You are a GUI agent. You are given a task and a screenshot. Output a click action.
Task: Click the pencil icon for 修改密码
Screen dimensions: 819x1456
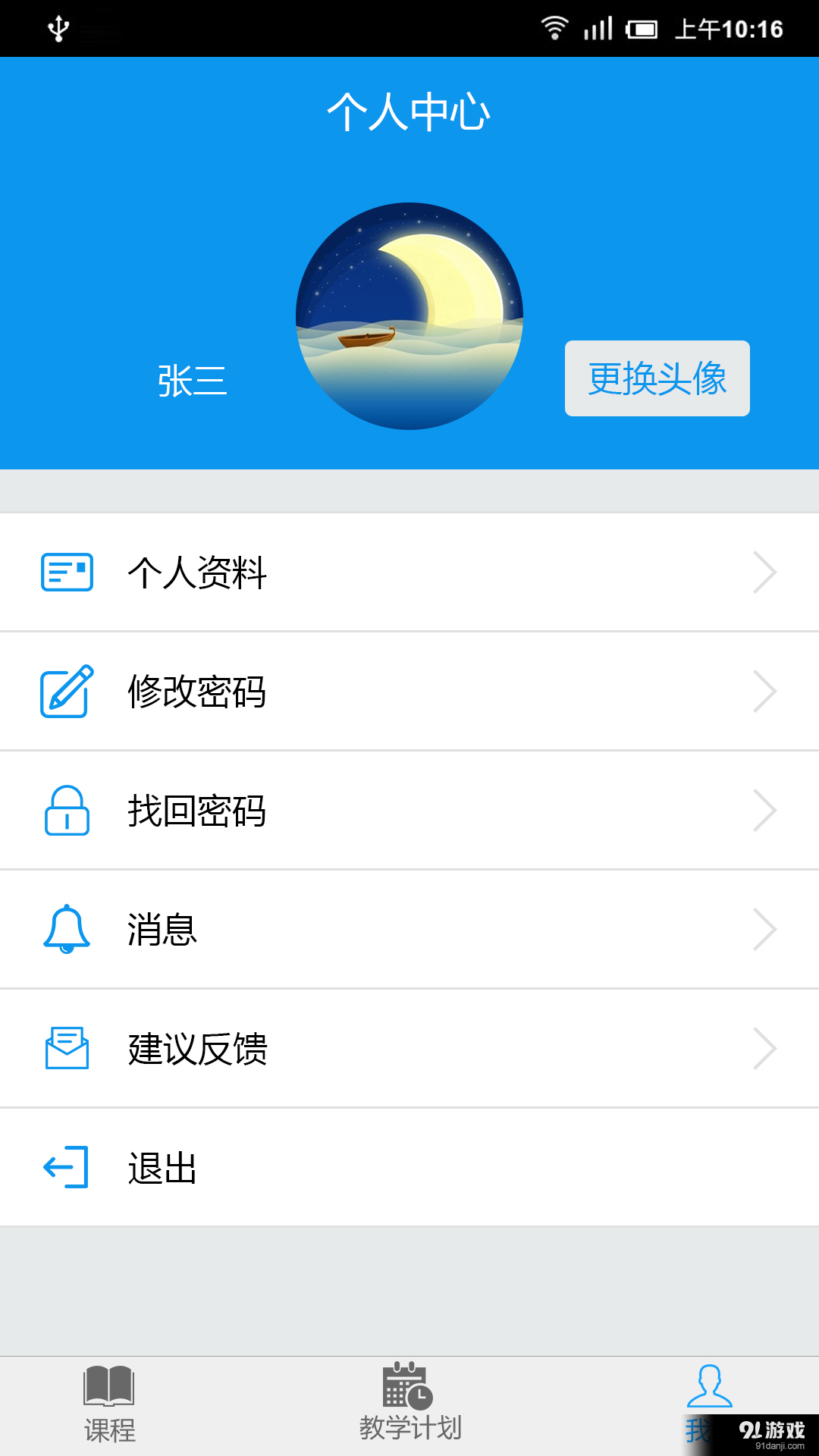tap(67, 691)
